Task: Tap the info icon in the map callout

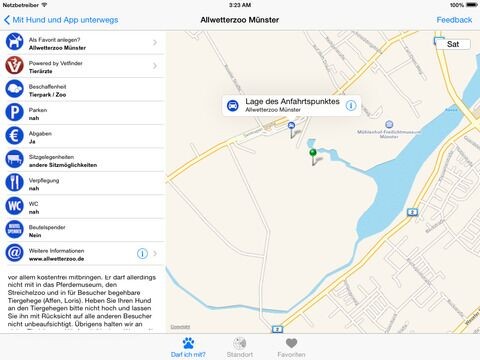Action: (x=350, y=106)
